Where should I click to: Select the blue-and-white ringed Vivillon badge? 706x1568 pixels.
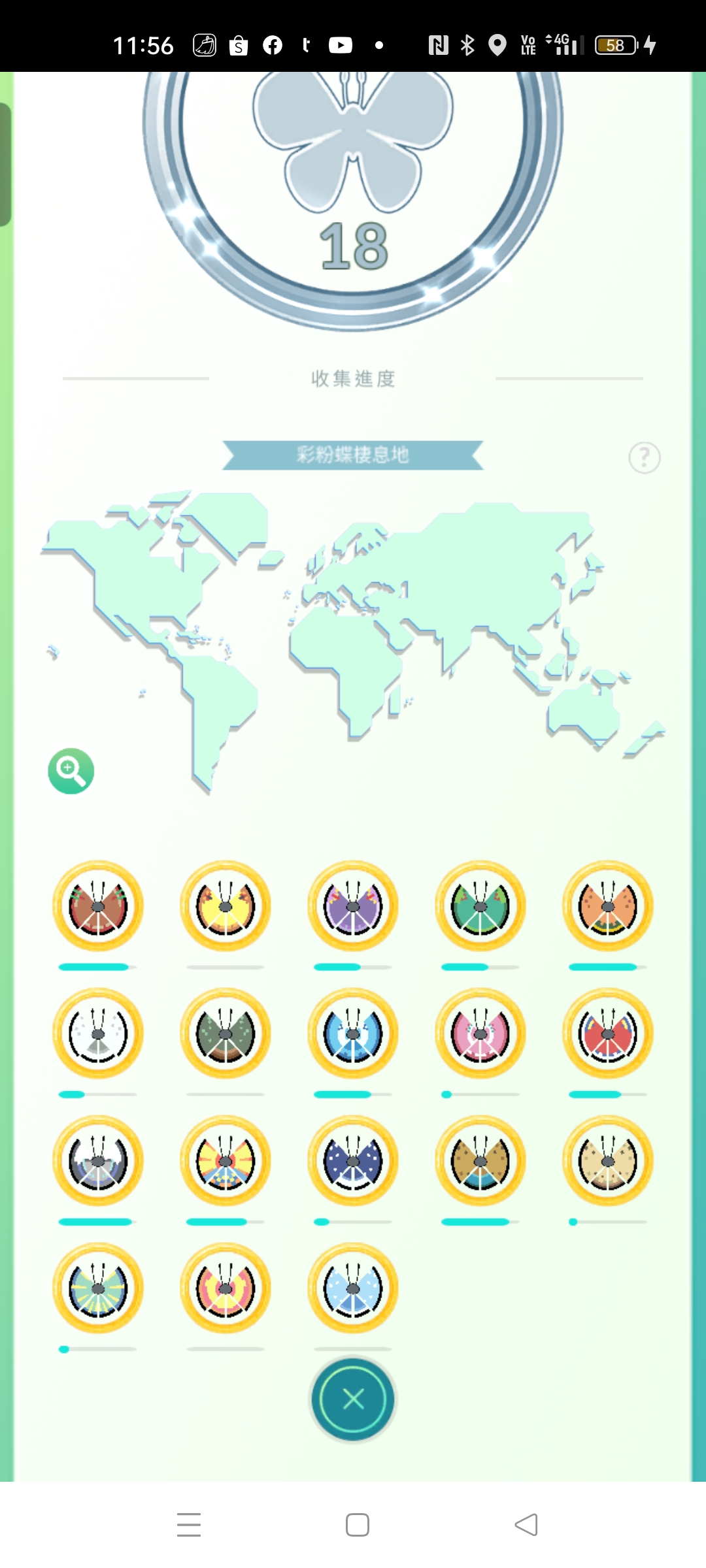point(353,1033)
